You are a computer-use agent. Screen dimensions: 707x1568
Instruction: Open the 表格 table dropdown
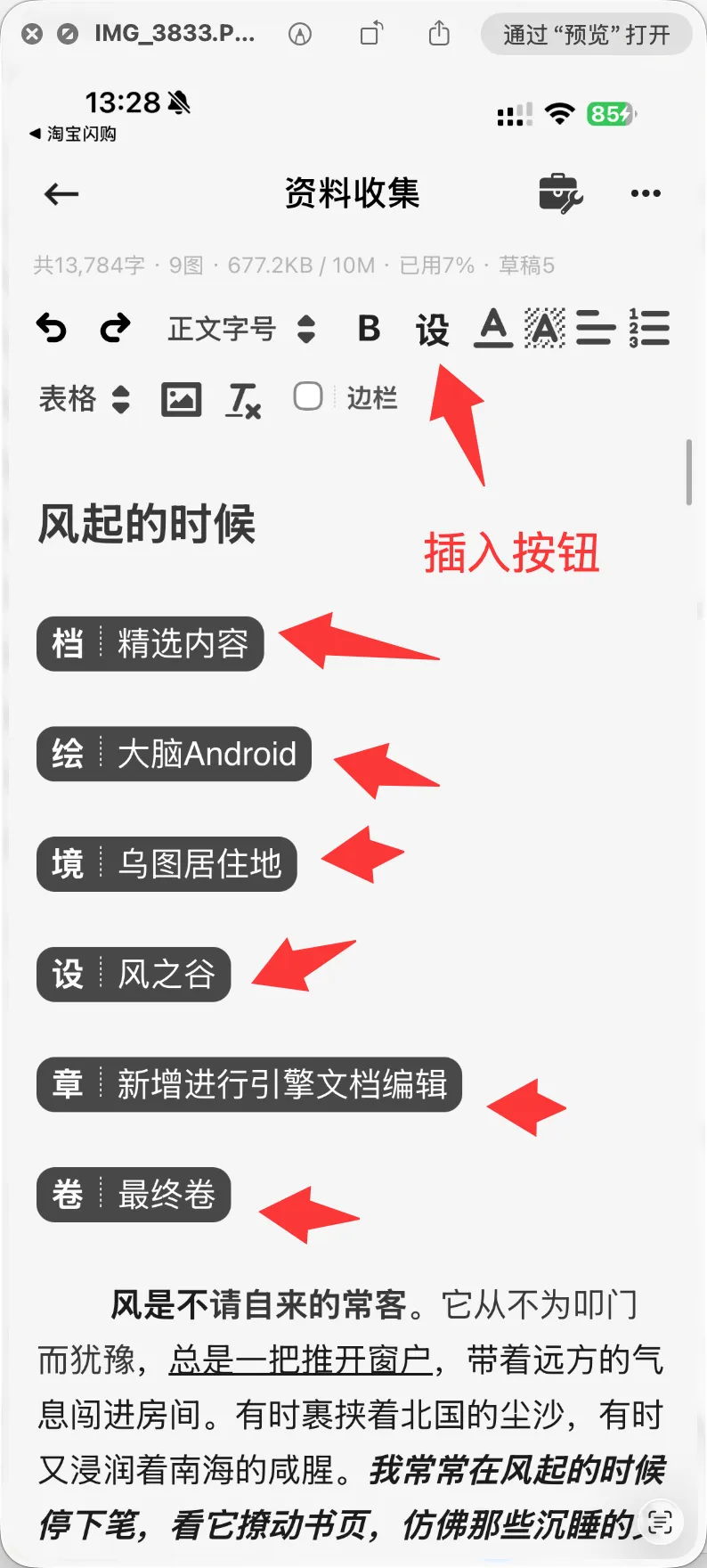coord(85,398)
